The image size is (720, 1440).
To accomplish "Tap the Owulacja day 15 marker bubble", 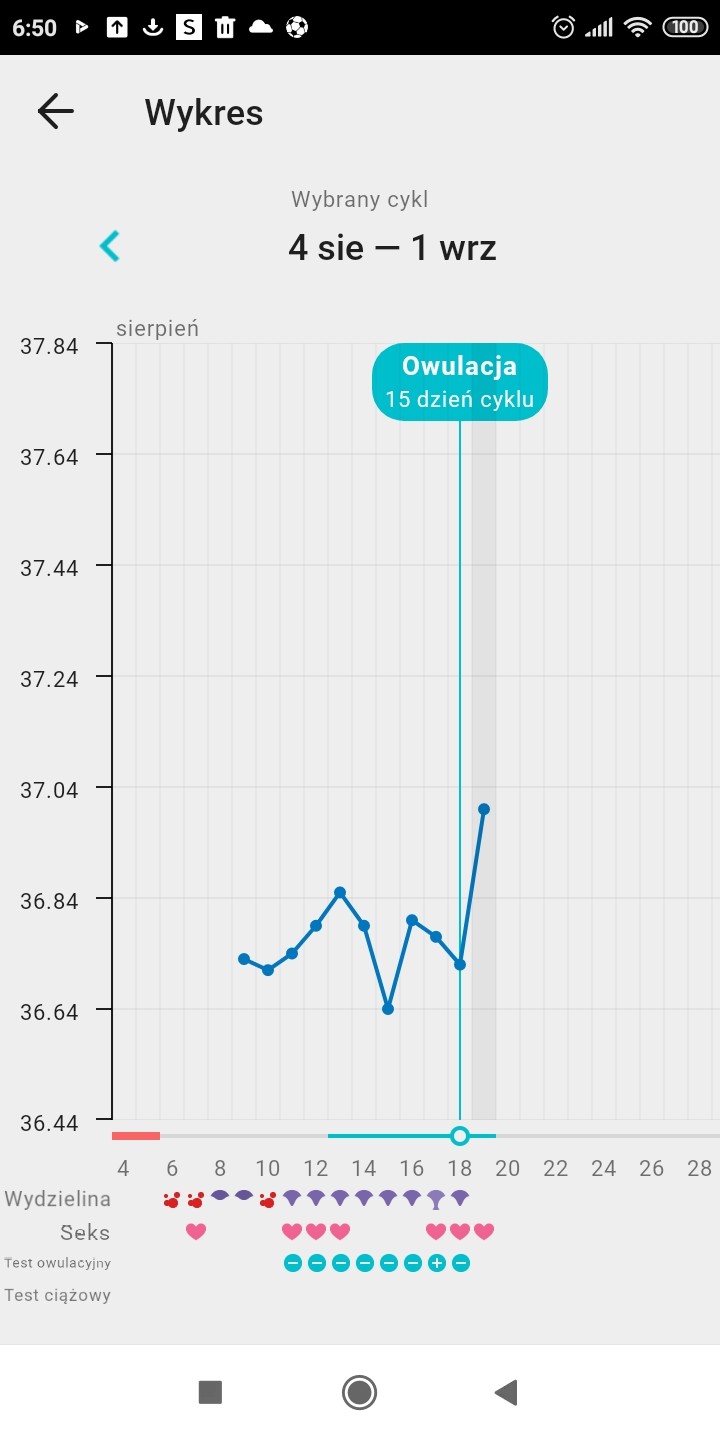I will tap(459, 382).
